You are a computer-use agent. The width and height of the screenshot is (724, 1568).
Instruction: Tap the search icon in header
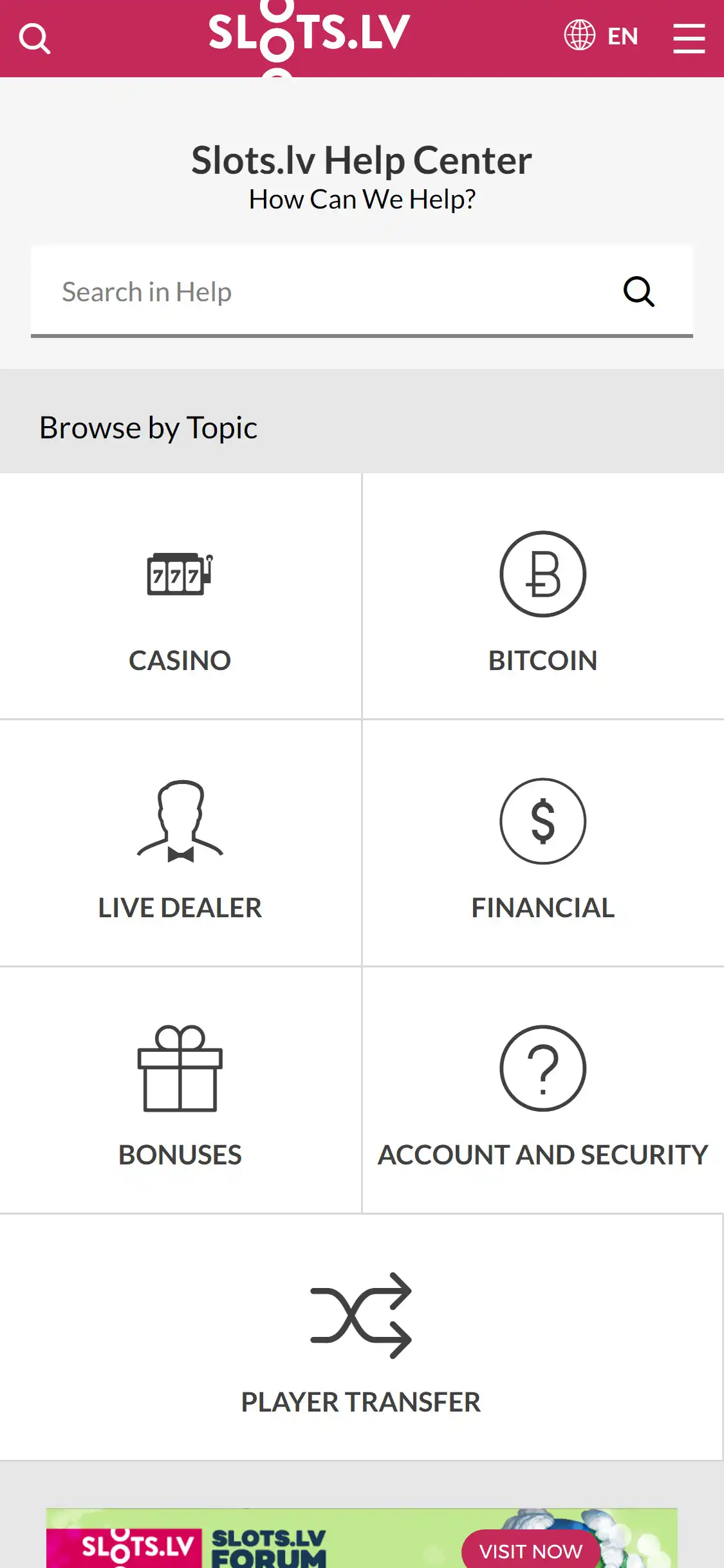click(x=35, y=39)
